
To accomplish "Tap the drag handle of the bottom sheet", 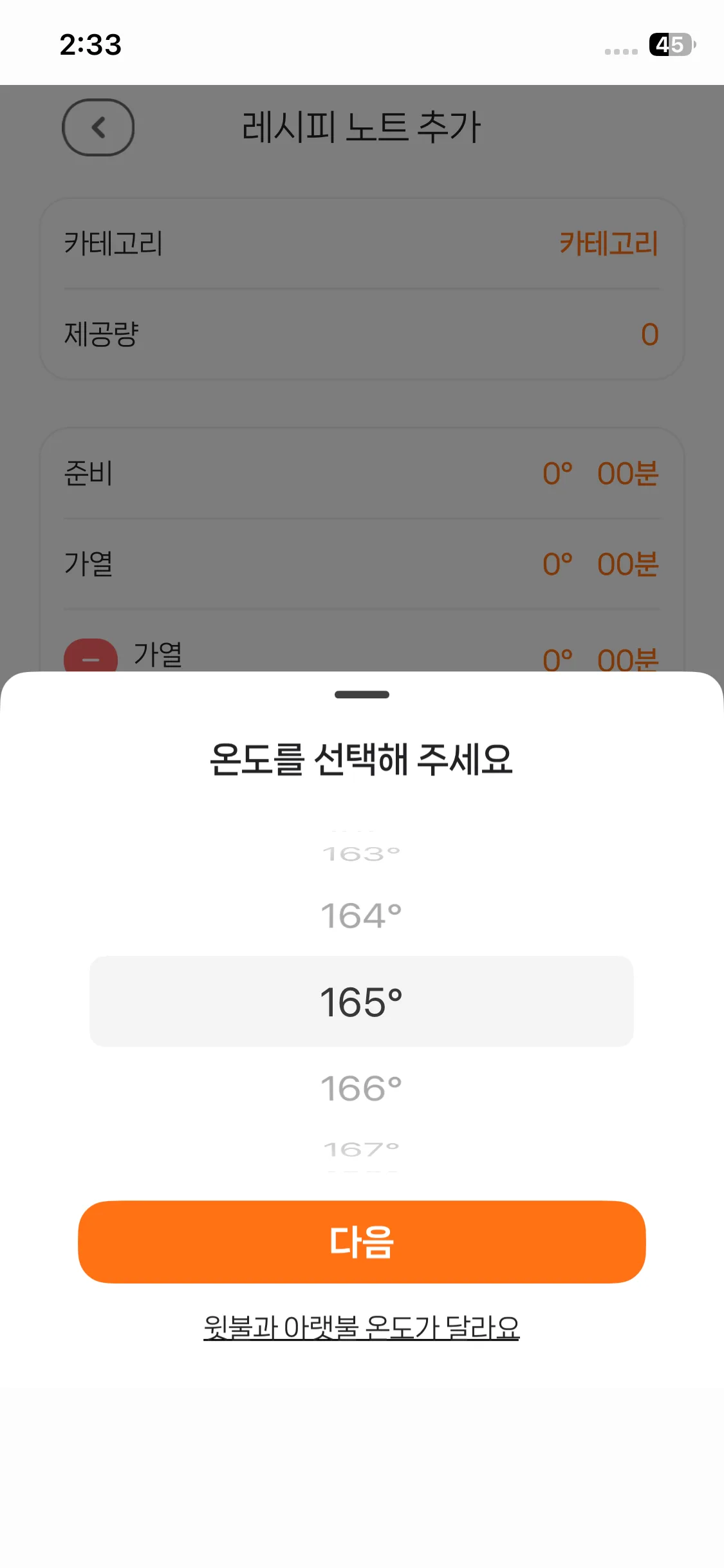I will point(362,695).
